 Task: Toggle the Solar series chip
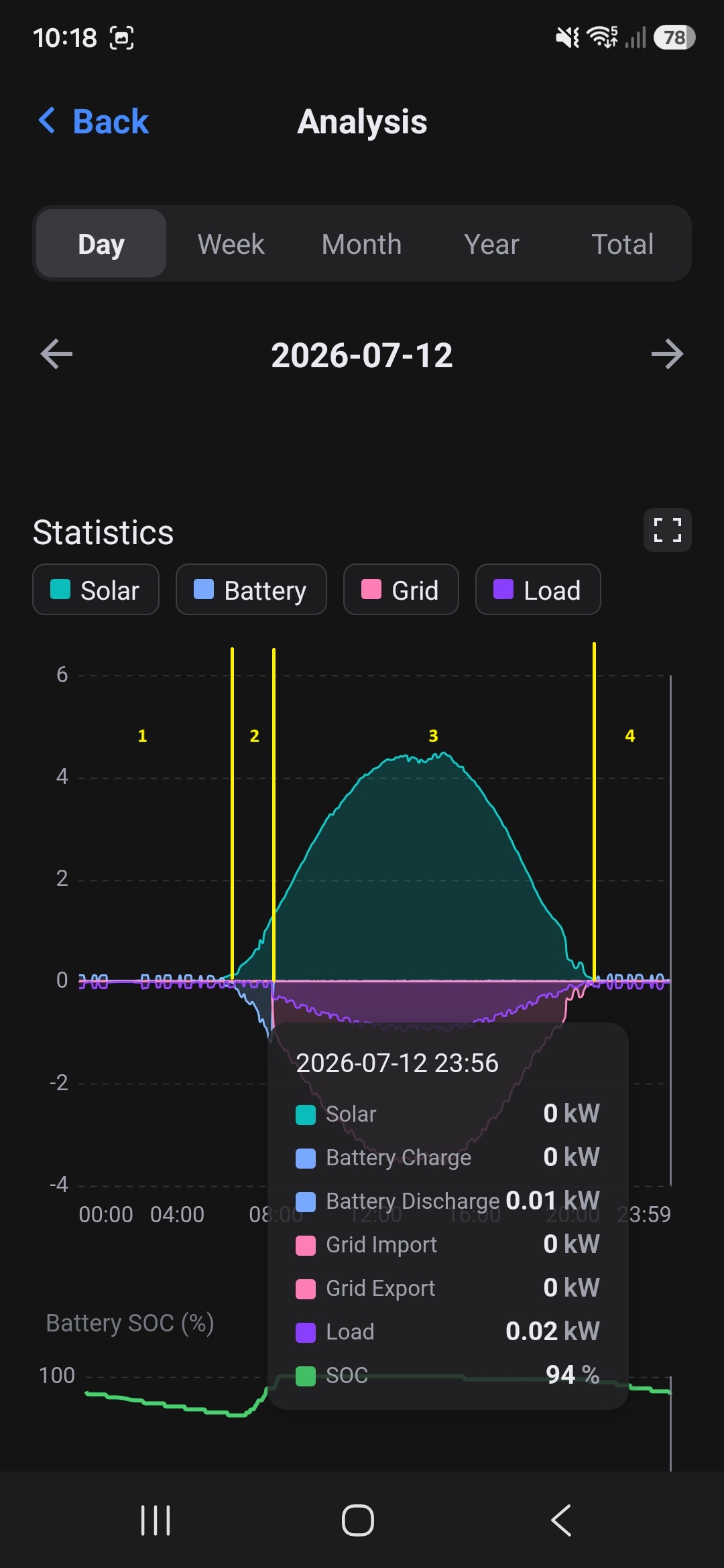pos(96,590)
